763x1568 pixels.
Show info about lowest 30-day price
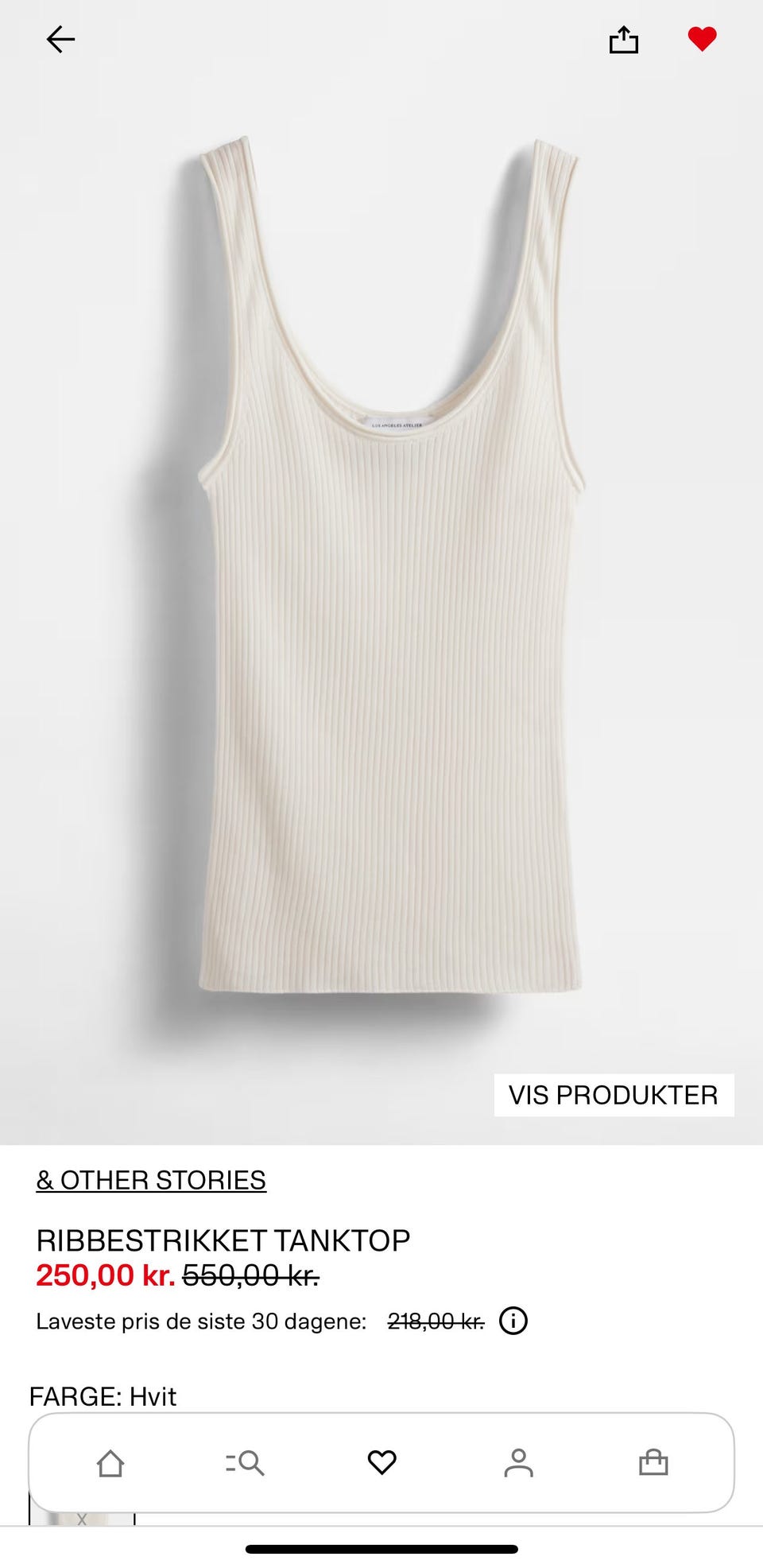point(513,1321)
